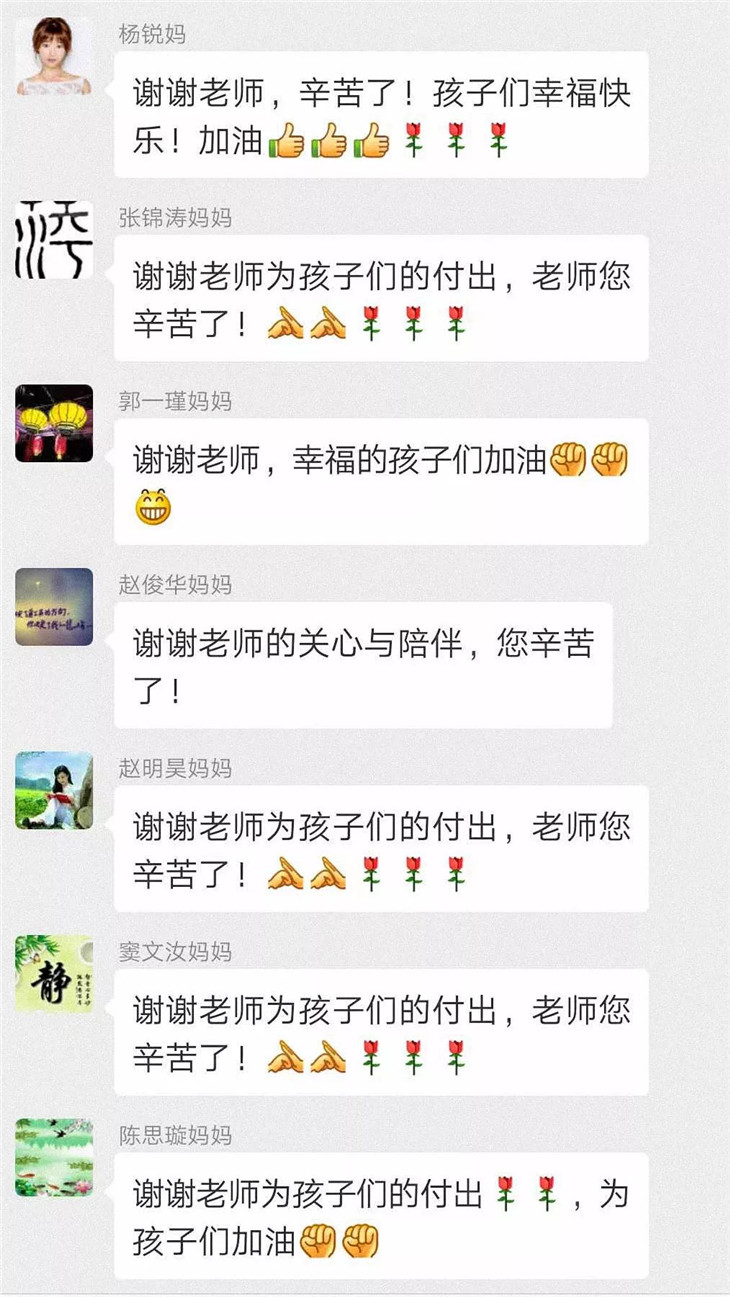Tap 郭一瑾妈妈's lantern avatar
Screen dimensions: 730x1297
click(x=54, y=423)
